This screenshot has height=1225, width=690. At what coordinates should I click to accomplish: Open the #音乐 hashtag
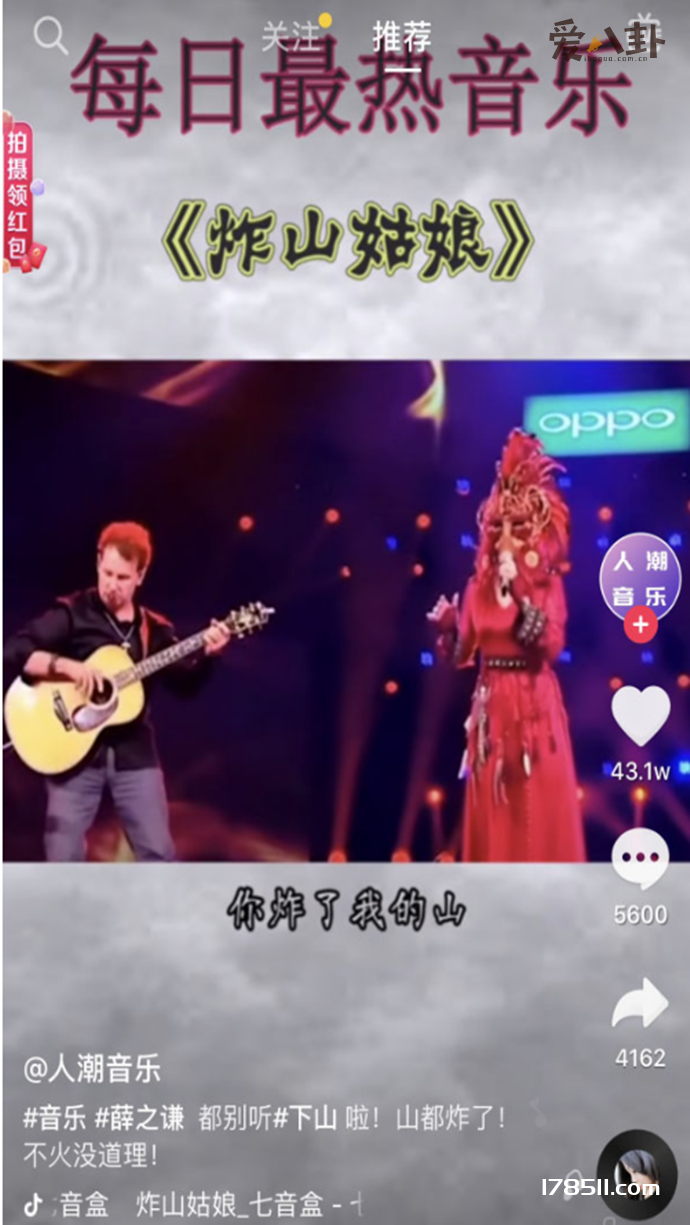point(53,1118)
